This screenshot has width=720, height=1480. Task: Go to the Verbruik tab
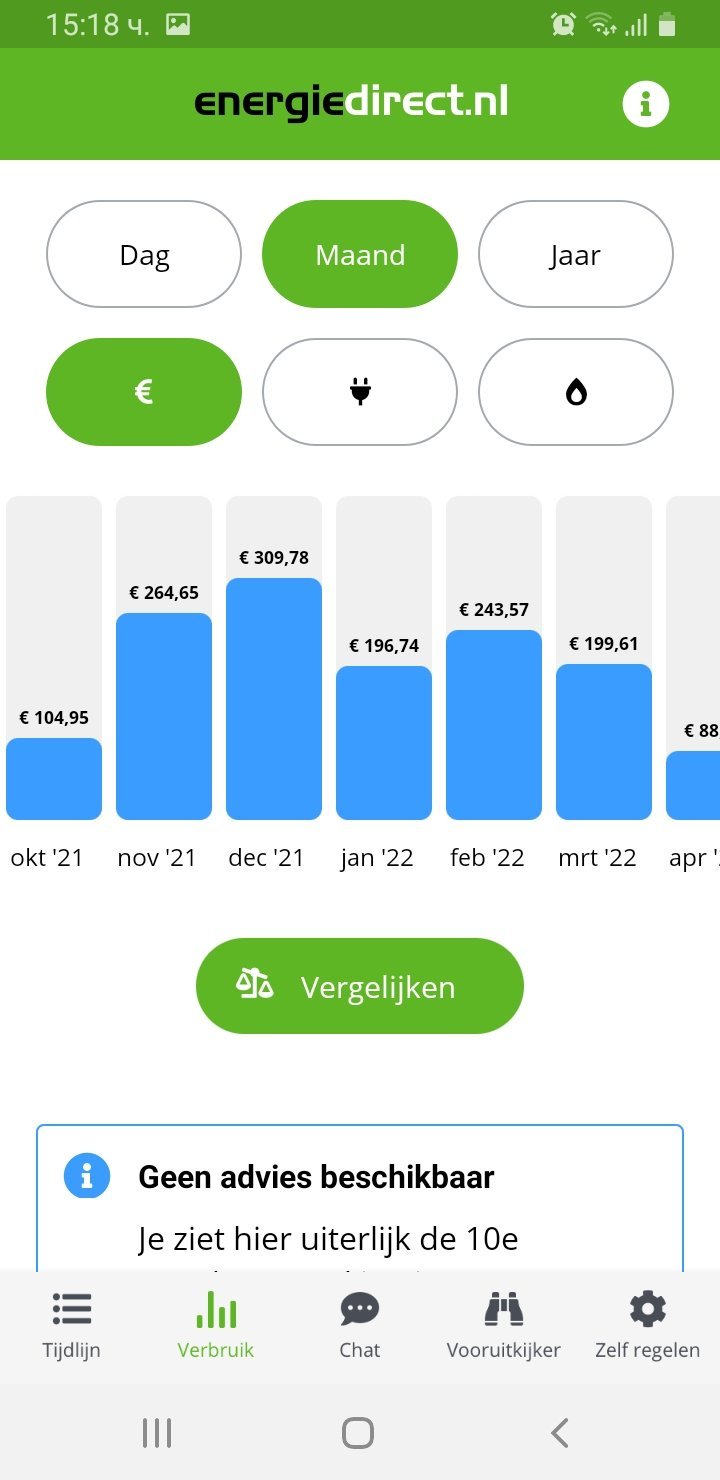click(216, 1324)
